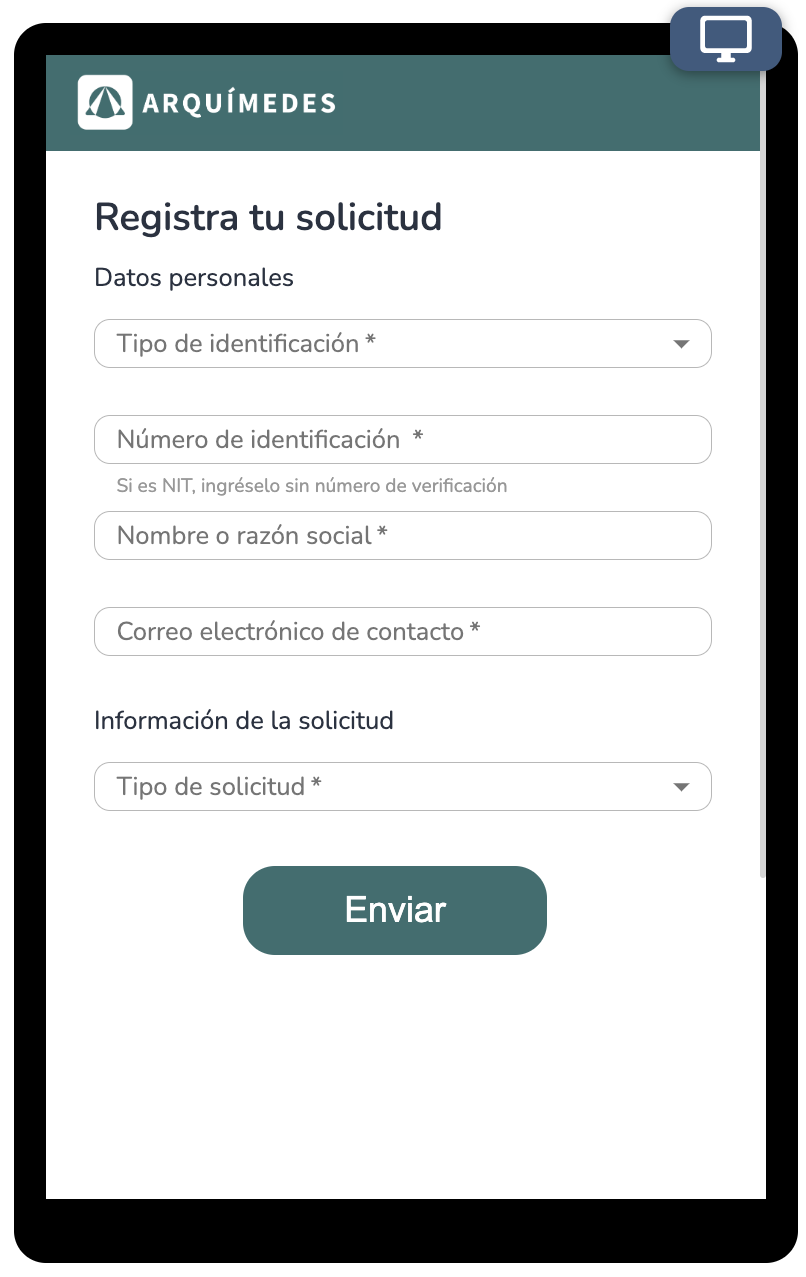Click the ARQUÍMEDES text in the header
Screen dimensions: 806x1277
pyautogui.click(x=237, y=101)
